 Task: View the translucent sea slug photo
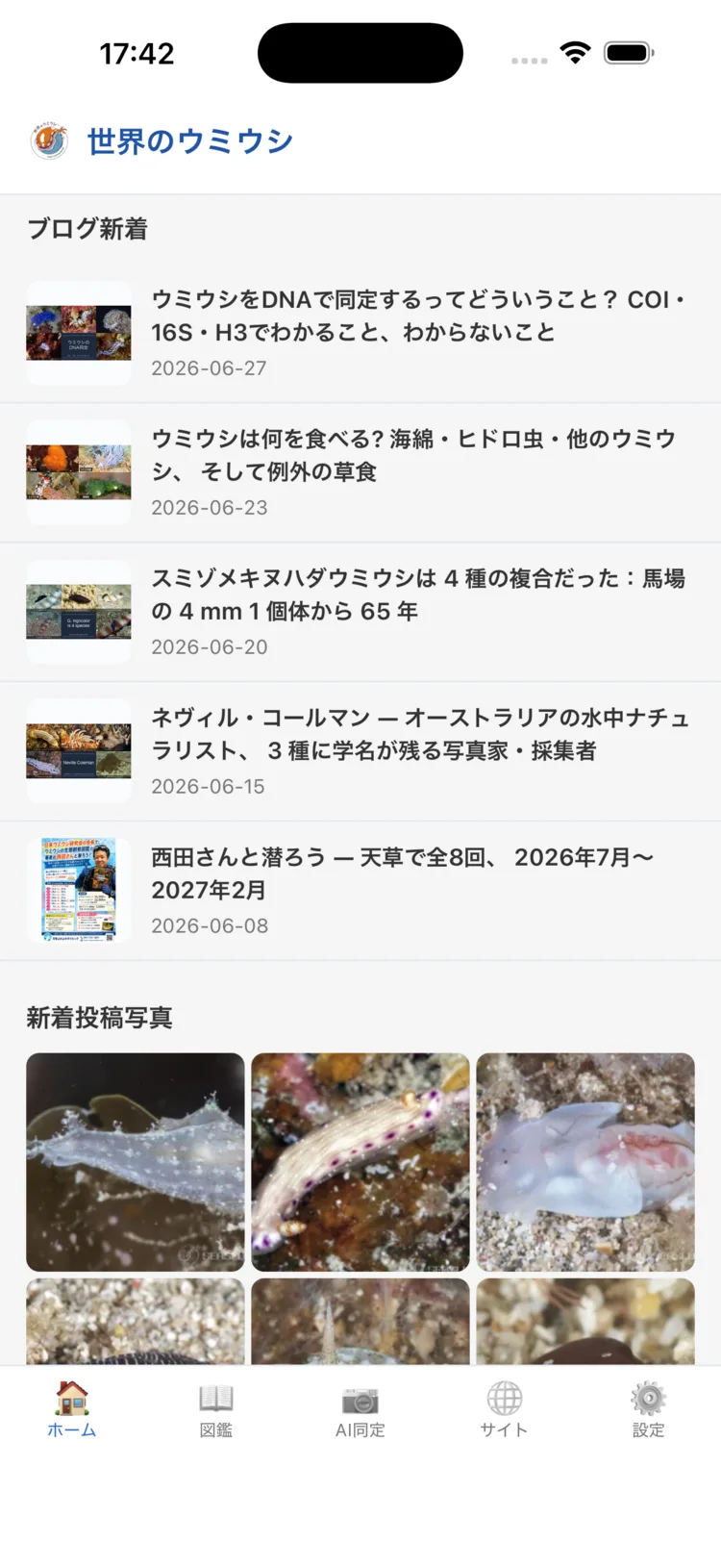pos(136,1162)
